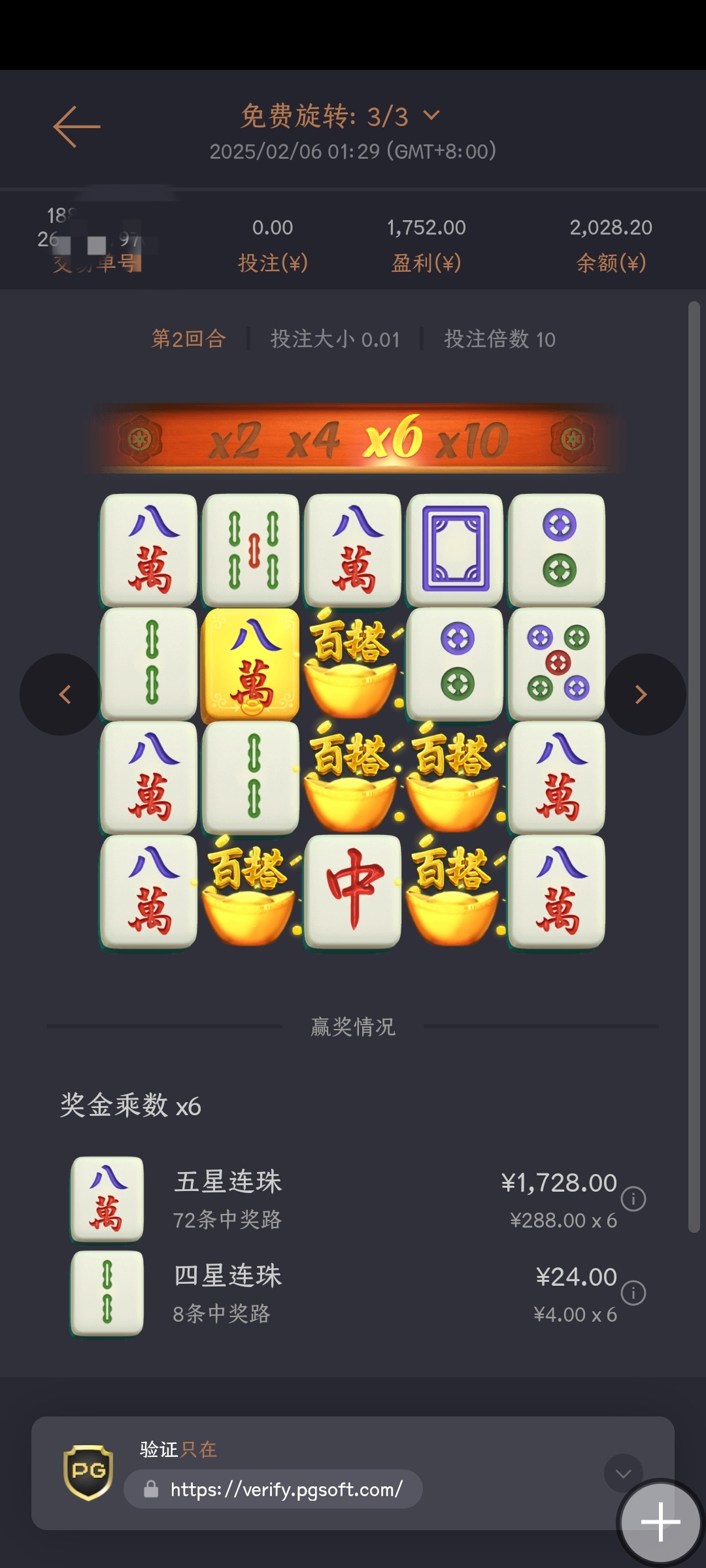This screenshot has height=1568, width=706.
Task: View info for the ¥1,728.00 win
Action: [x=633, y=1198]
